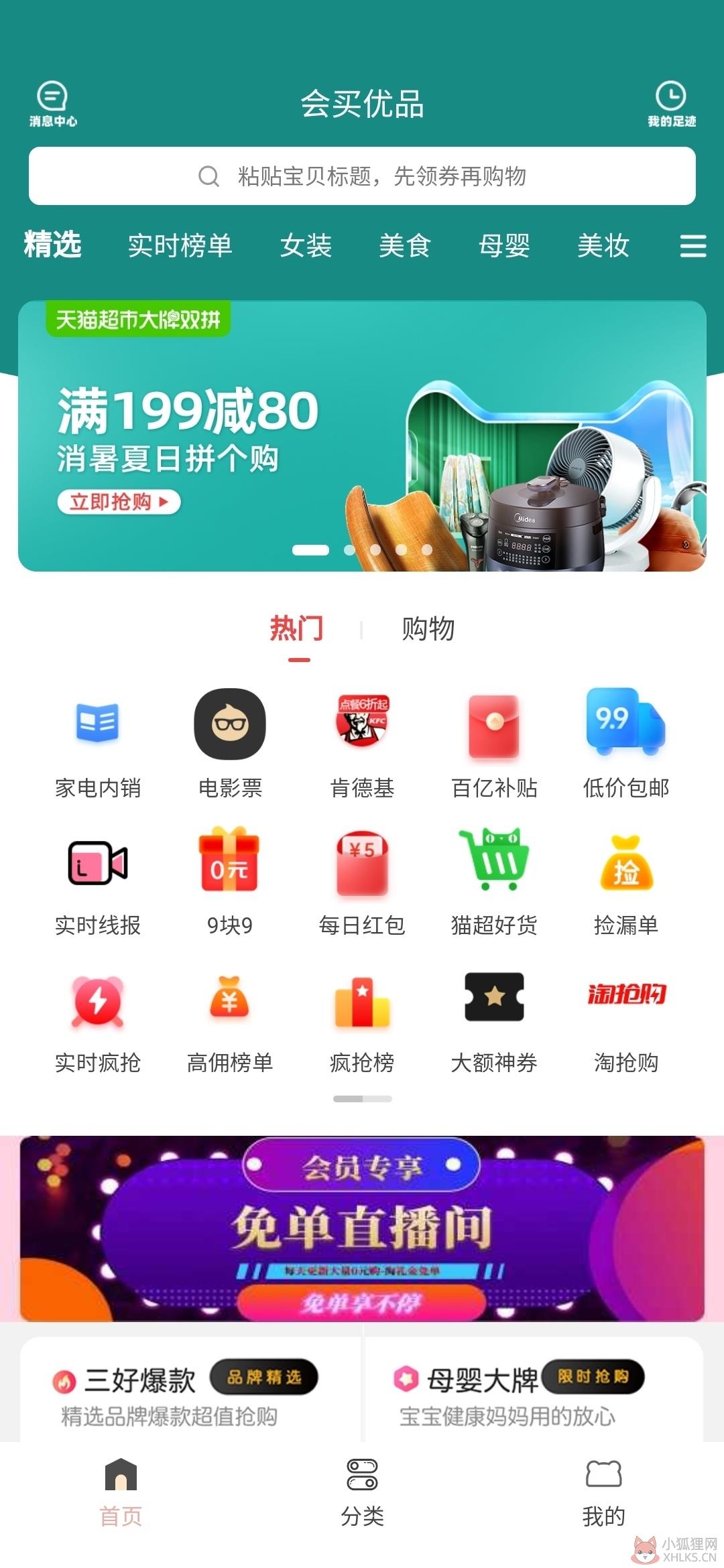724x1568 pixels.
Task: Switch to the 实时榜单 tab
Action: 180,246
